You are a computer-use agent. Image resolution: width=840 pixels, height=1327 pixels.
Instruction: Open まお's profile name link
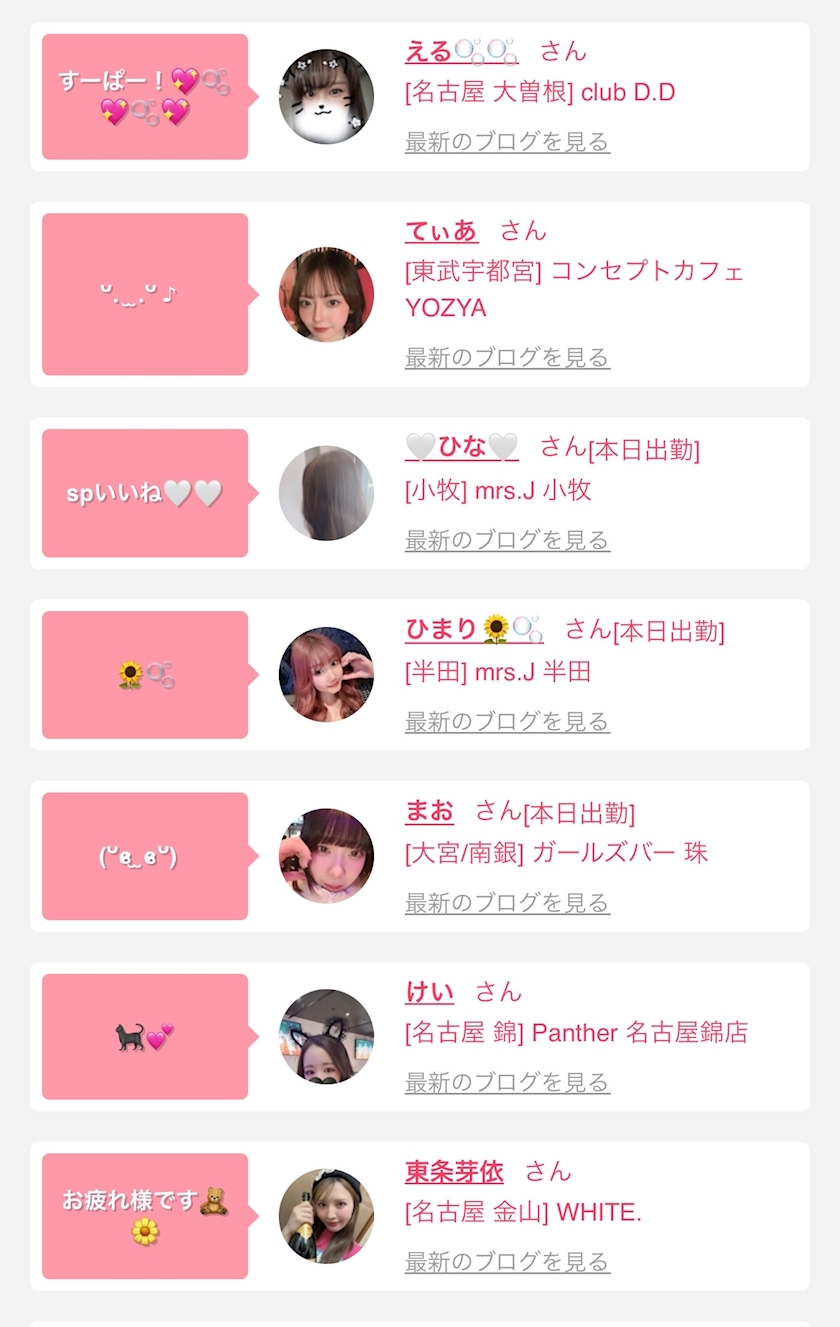pyautogui.click(x=430, y=811)
